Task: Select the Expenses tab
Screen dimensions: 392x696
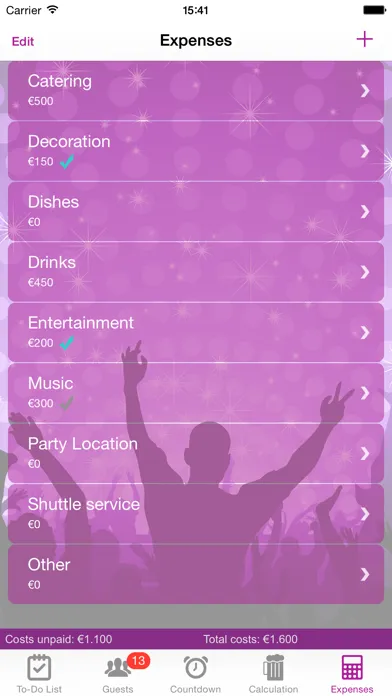Action: coord(352,673)
